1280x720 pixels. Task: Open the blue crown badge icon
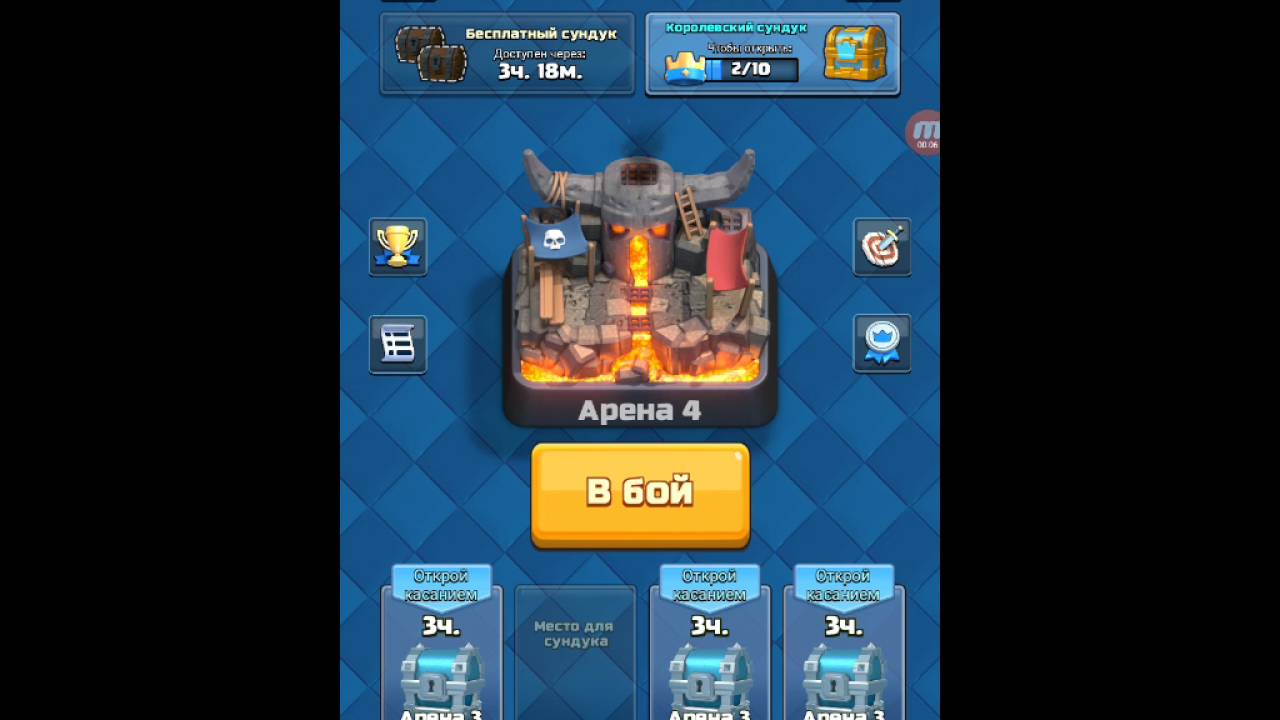coord(882,343)
